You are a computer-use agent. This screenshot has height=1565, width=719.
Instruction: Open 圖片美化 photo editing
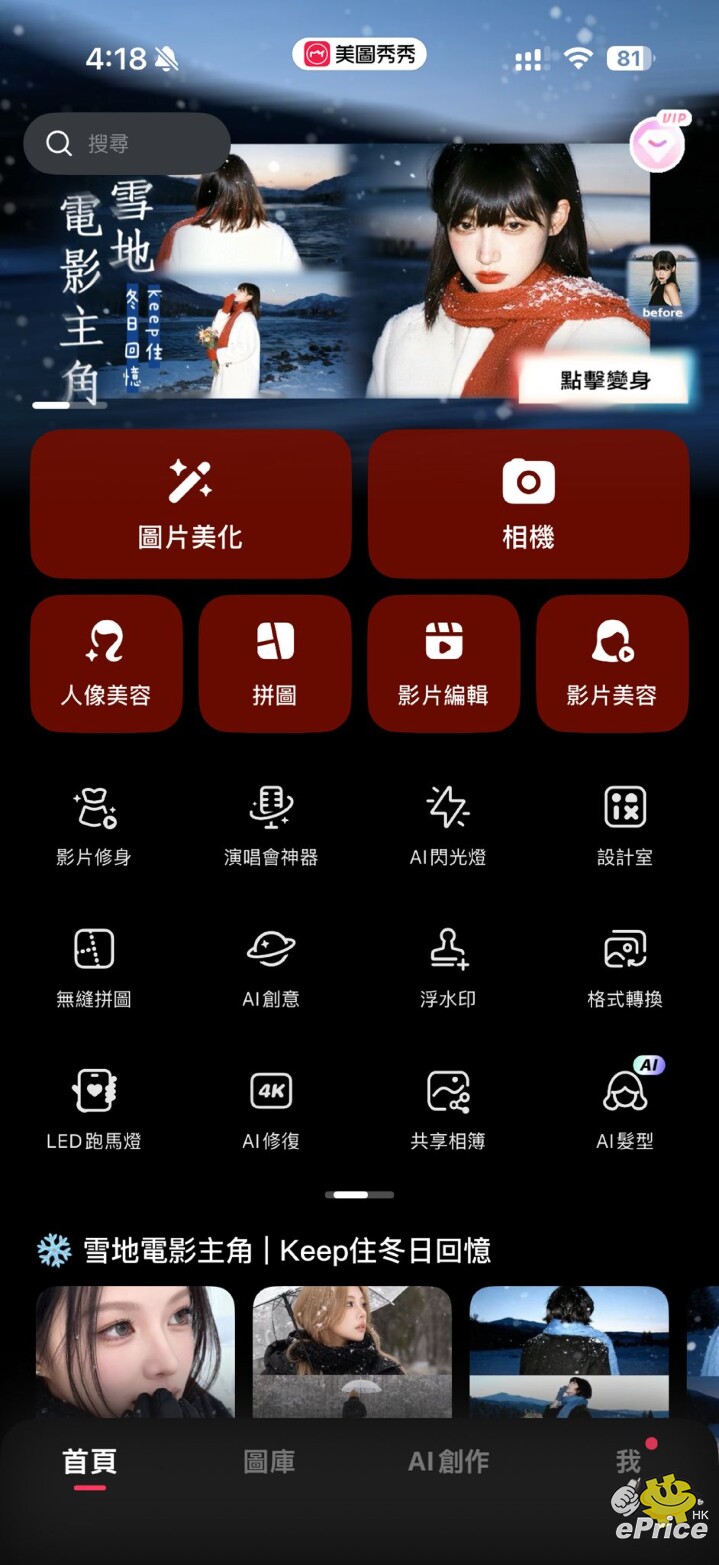click(190, 504)
